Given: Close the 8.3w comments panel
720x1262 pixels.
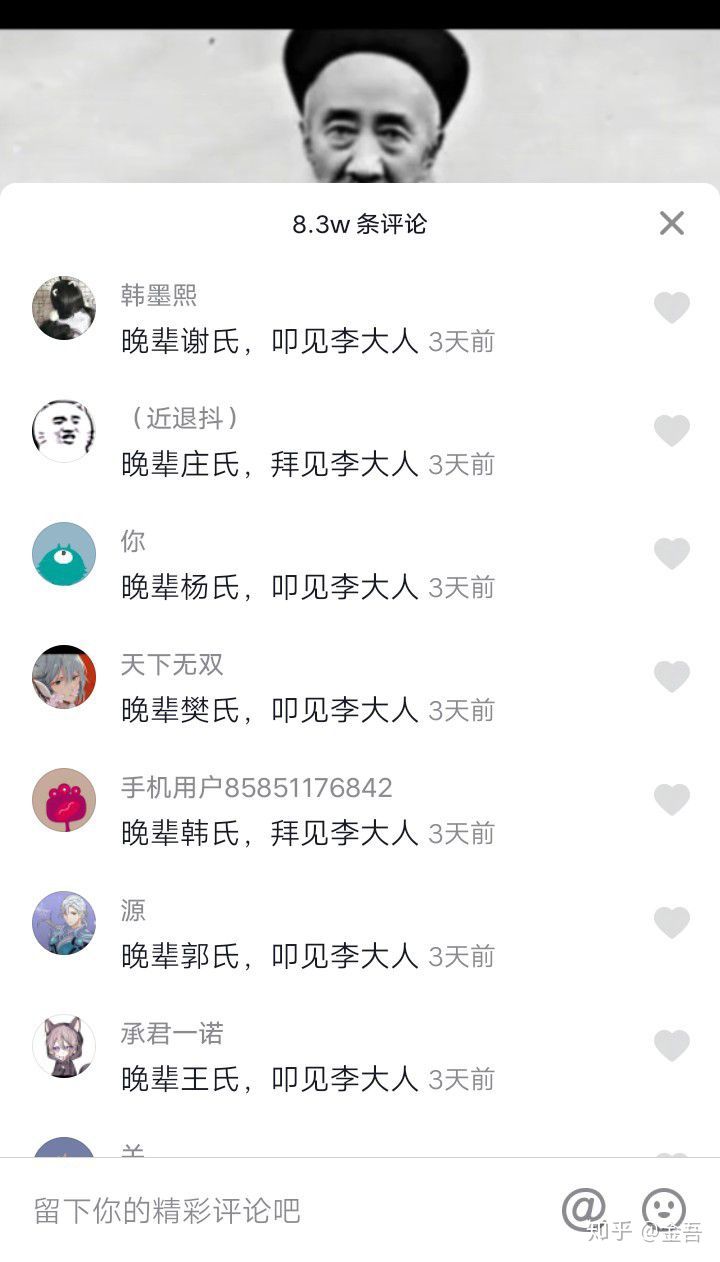Looking at the screenshot, I should 672,223.
